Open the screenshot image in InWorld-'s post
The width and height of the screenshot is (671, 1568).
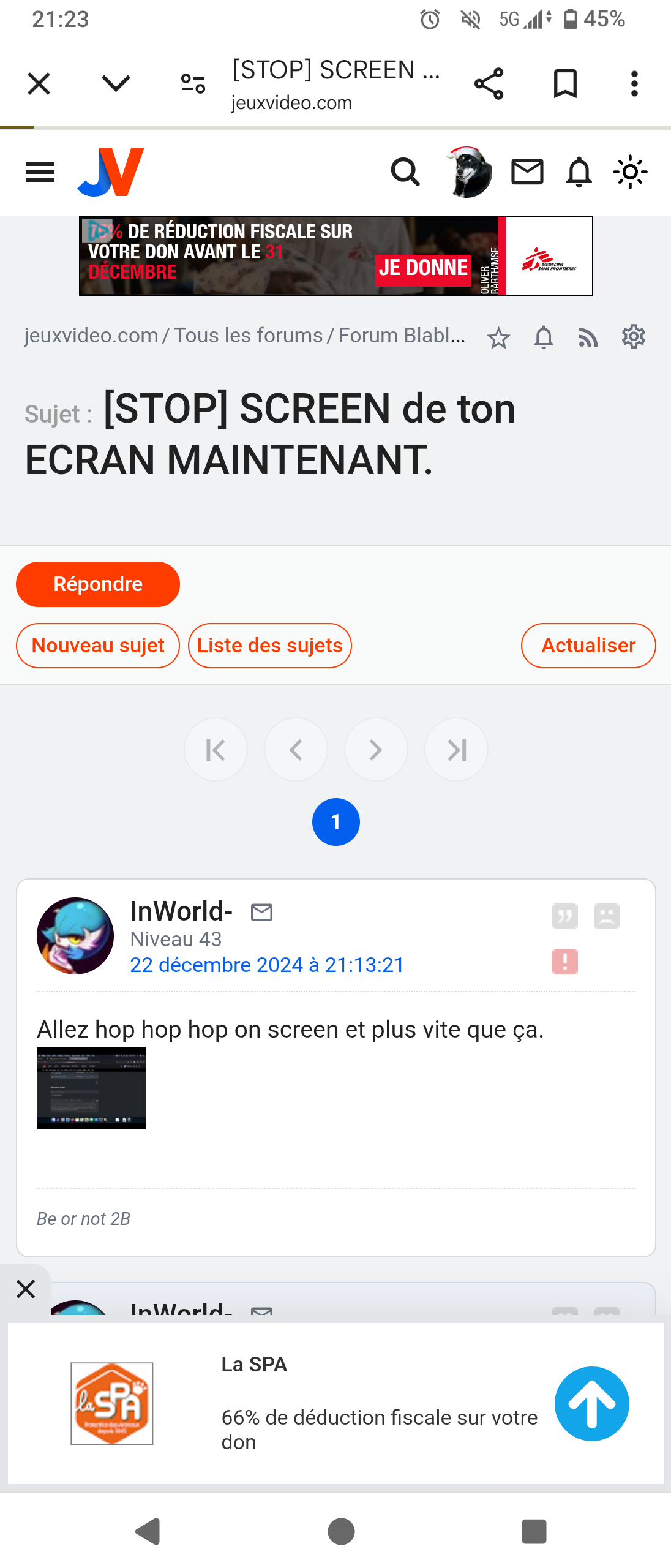pos(91,1088)
